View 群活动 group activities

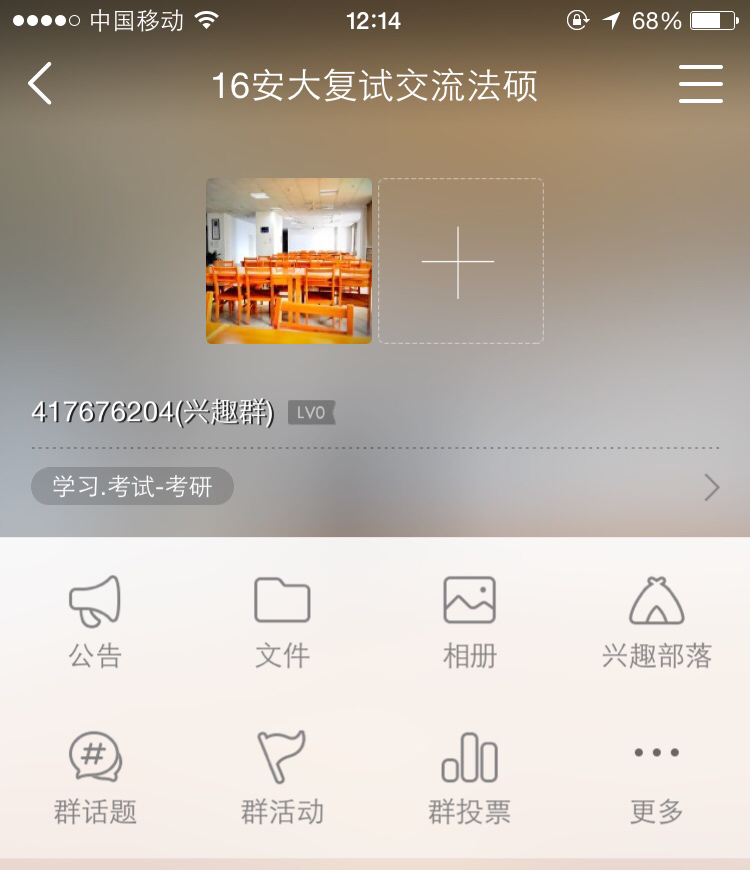pos(282,772)
